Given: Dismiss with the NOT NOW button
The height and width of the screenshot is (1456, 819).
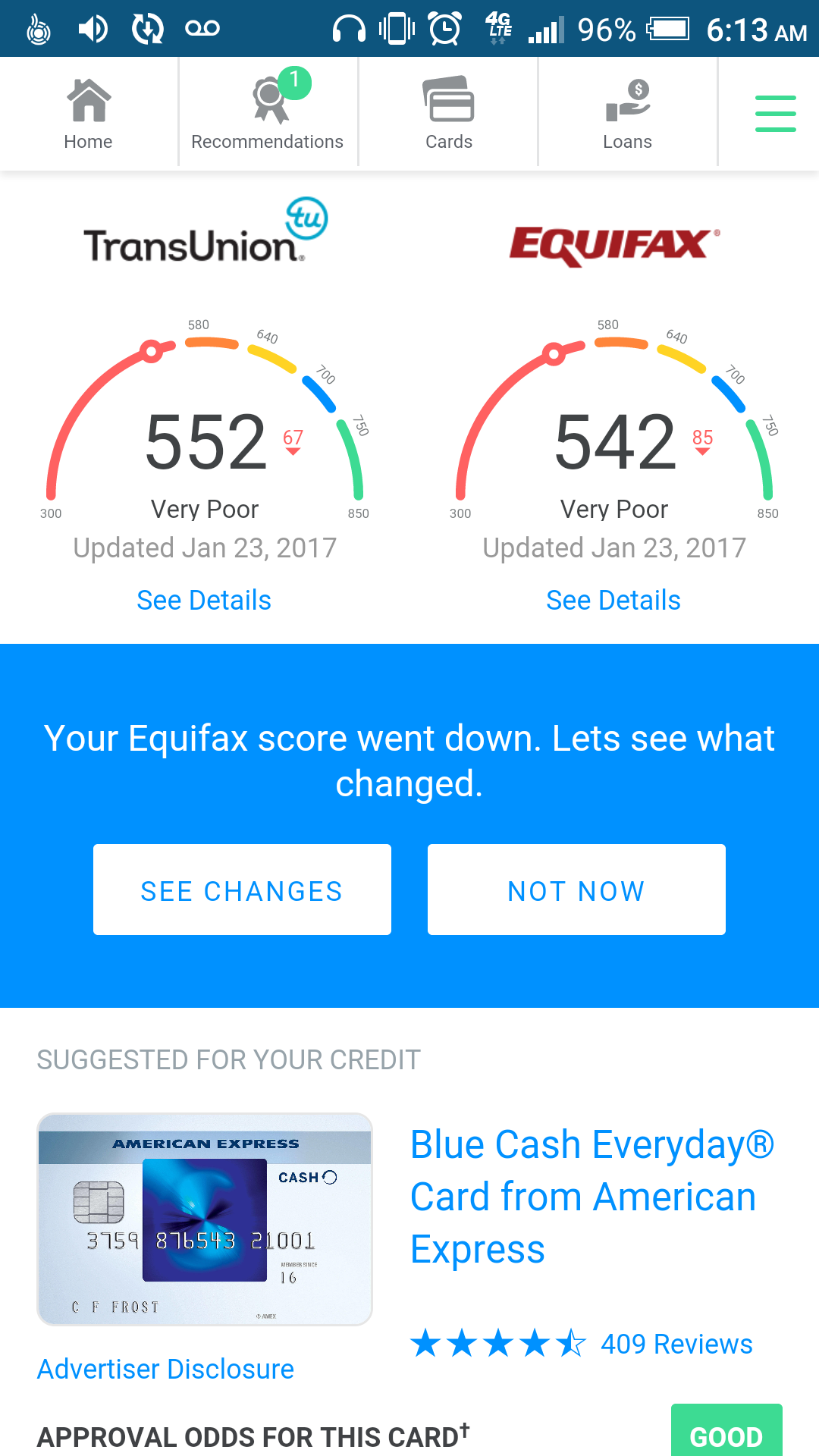Looking at the screenshot, I should pyautogui.click(x=576, y=890).
